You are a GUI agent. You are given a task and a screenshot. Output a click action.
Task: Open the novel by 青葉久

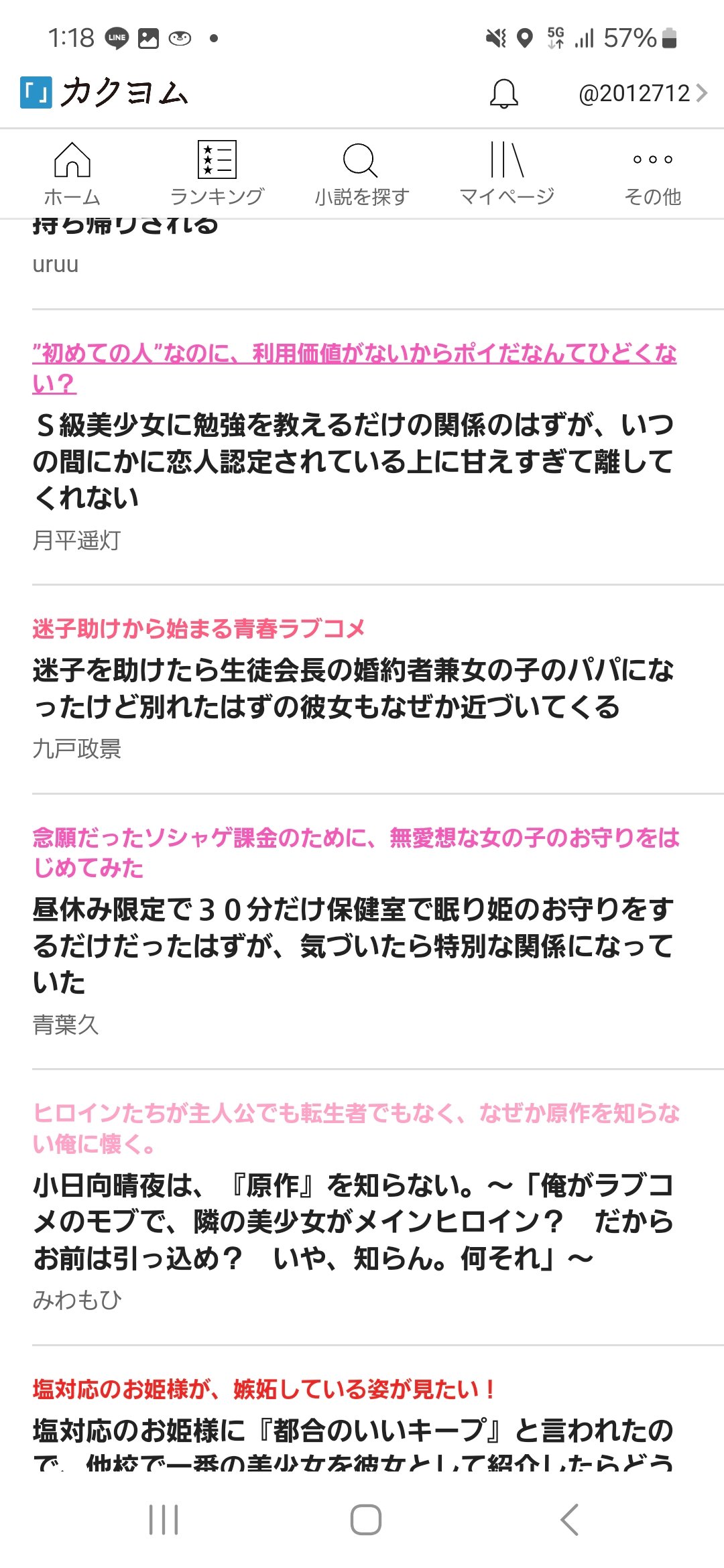click(x=353, y=945)
